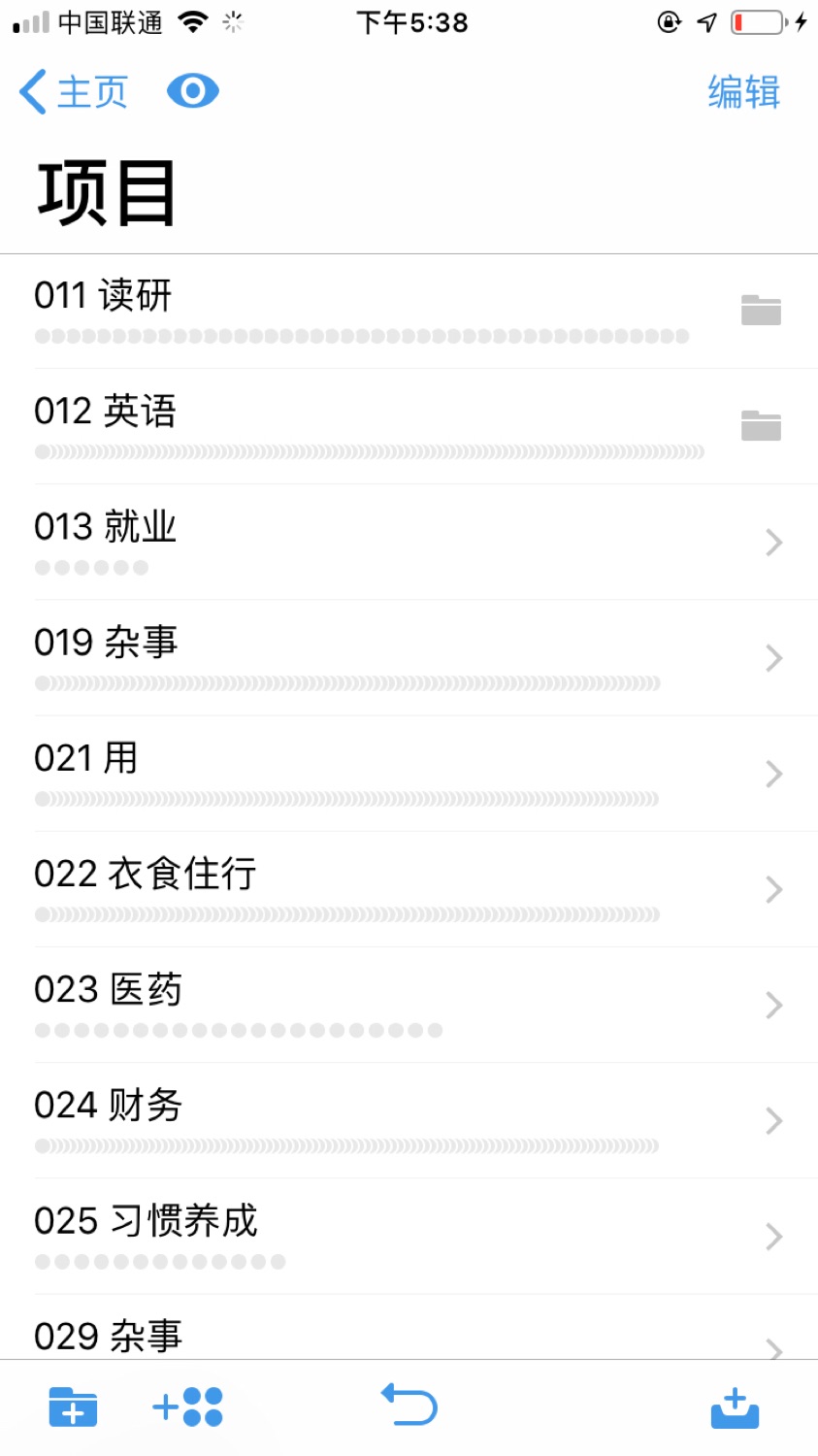Screen dimensions: 818x1456
Task: Open project 023 医药
Action: click(409, 1005)
